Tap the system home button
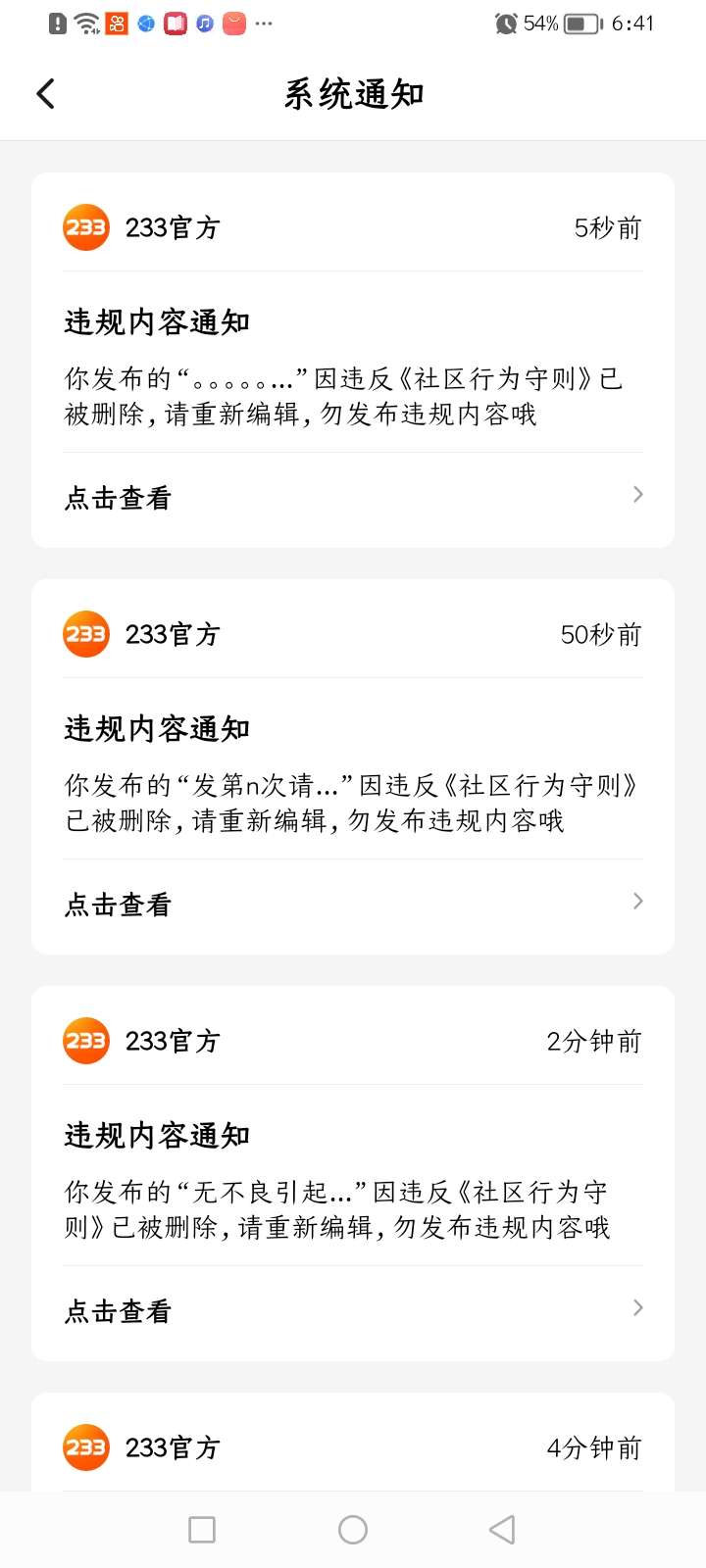The image size is (706, 1568). [x=353, y=1530]
